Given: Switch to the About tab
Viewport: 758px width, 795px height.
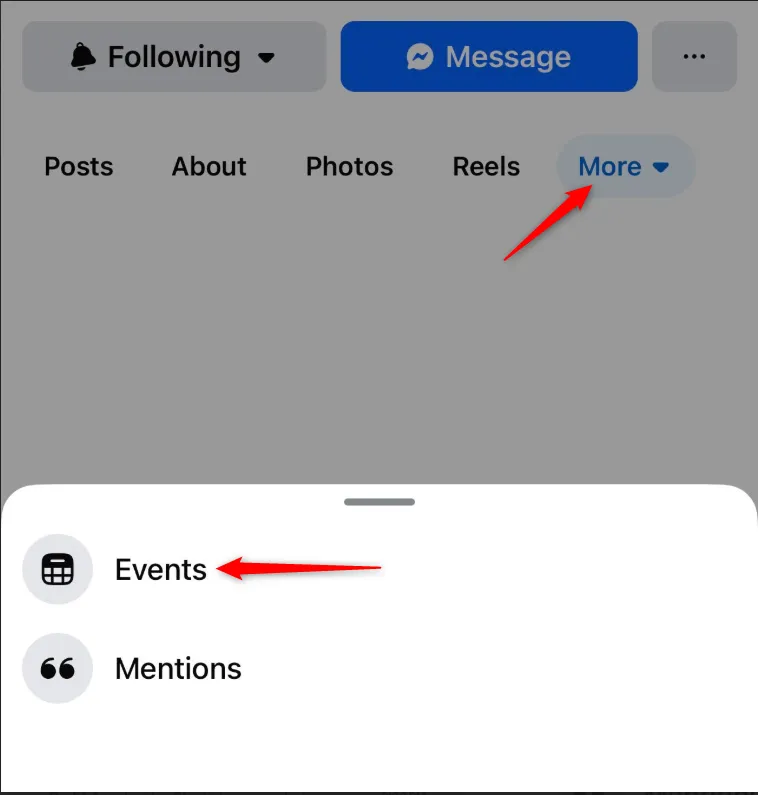Looking at the screenshot, I should point(209,166).
